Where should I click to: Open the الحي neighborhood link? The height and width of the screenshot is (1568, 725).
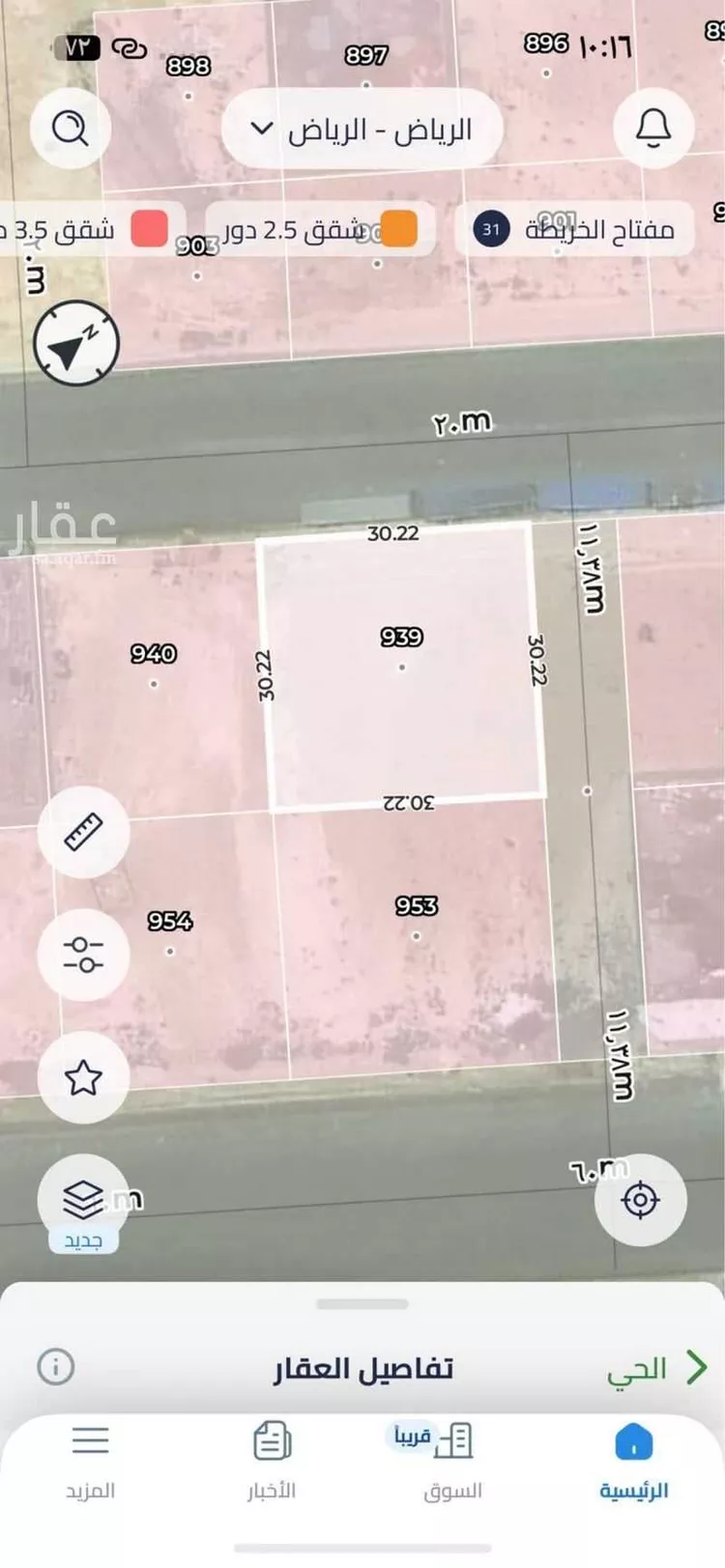point(657,1368)
